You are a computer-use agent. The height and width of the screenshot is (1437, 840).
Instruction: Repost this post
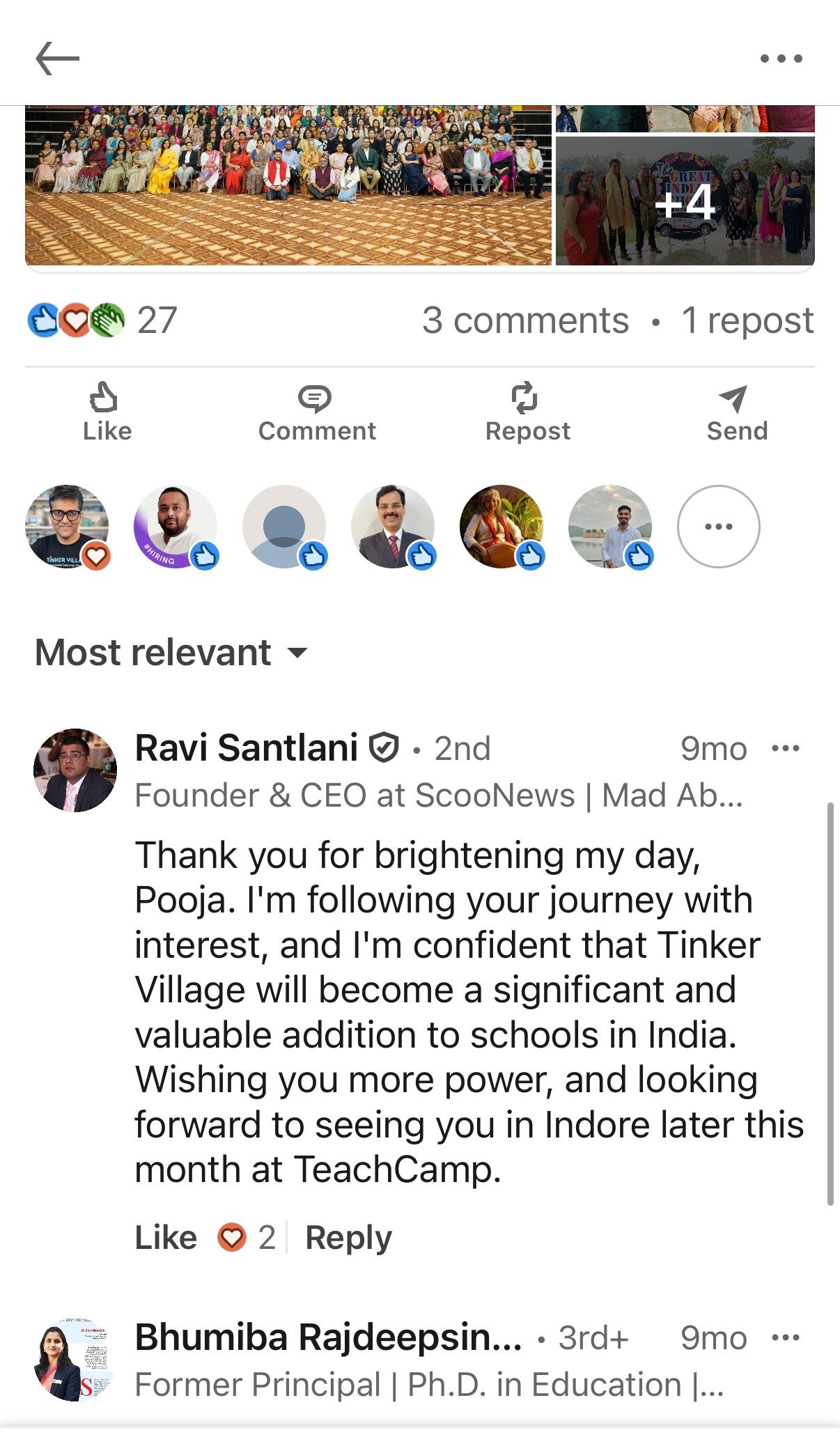click(527, 412)
